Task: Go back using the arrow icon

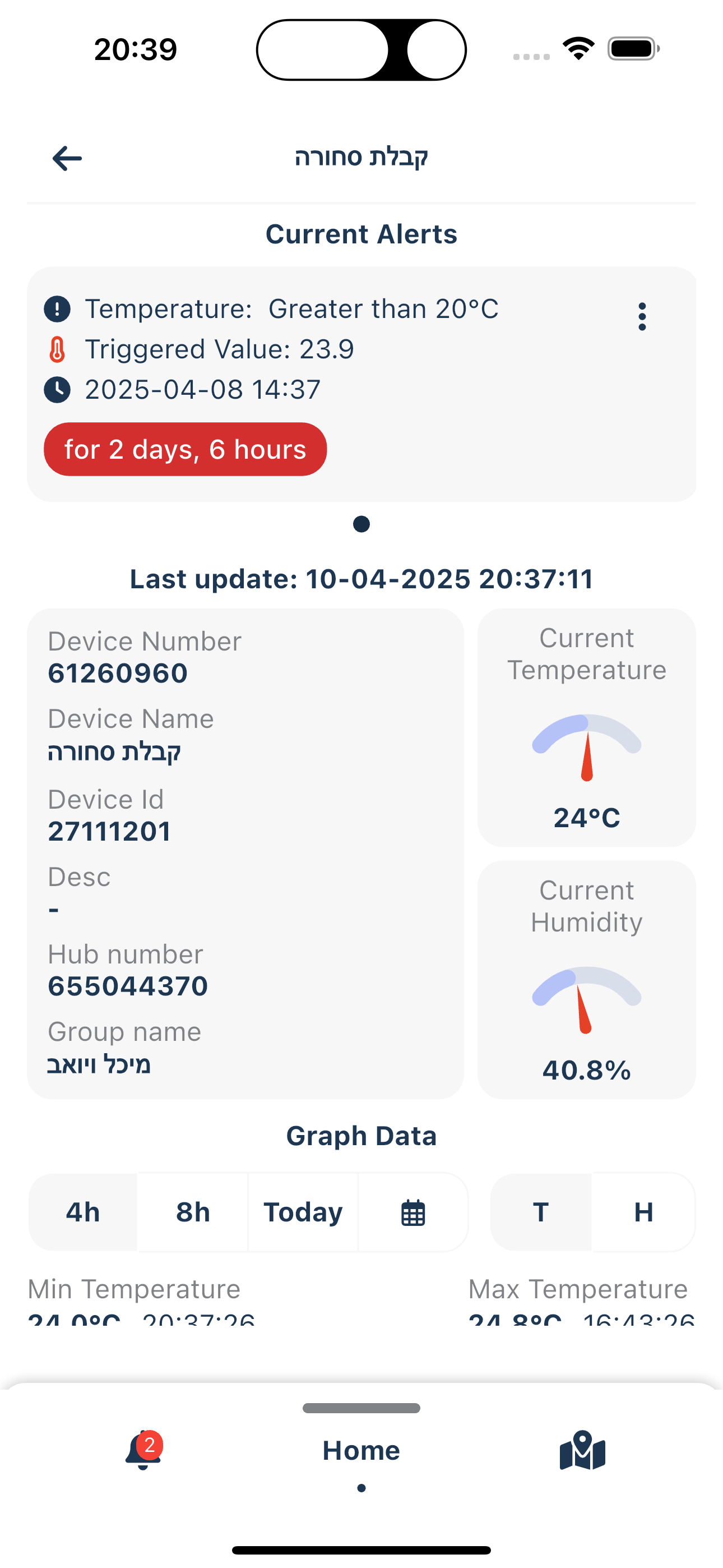Action: click(x=67, y=158)
